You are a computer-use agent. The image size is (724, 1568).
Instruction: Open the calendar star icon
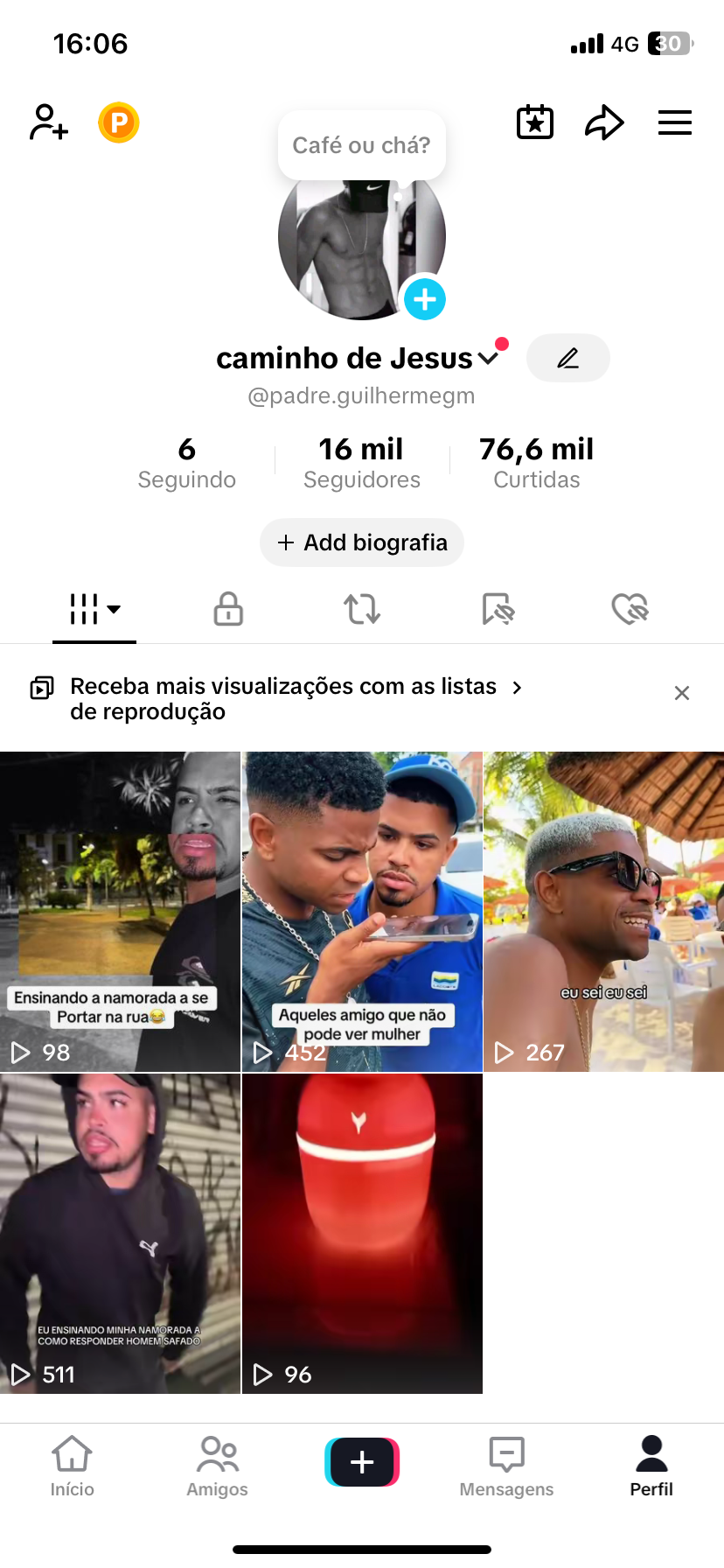[x=535, y=122]
